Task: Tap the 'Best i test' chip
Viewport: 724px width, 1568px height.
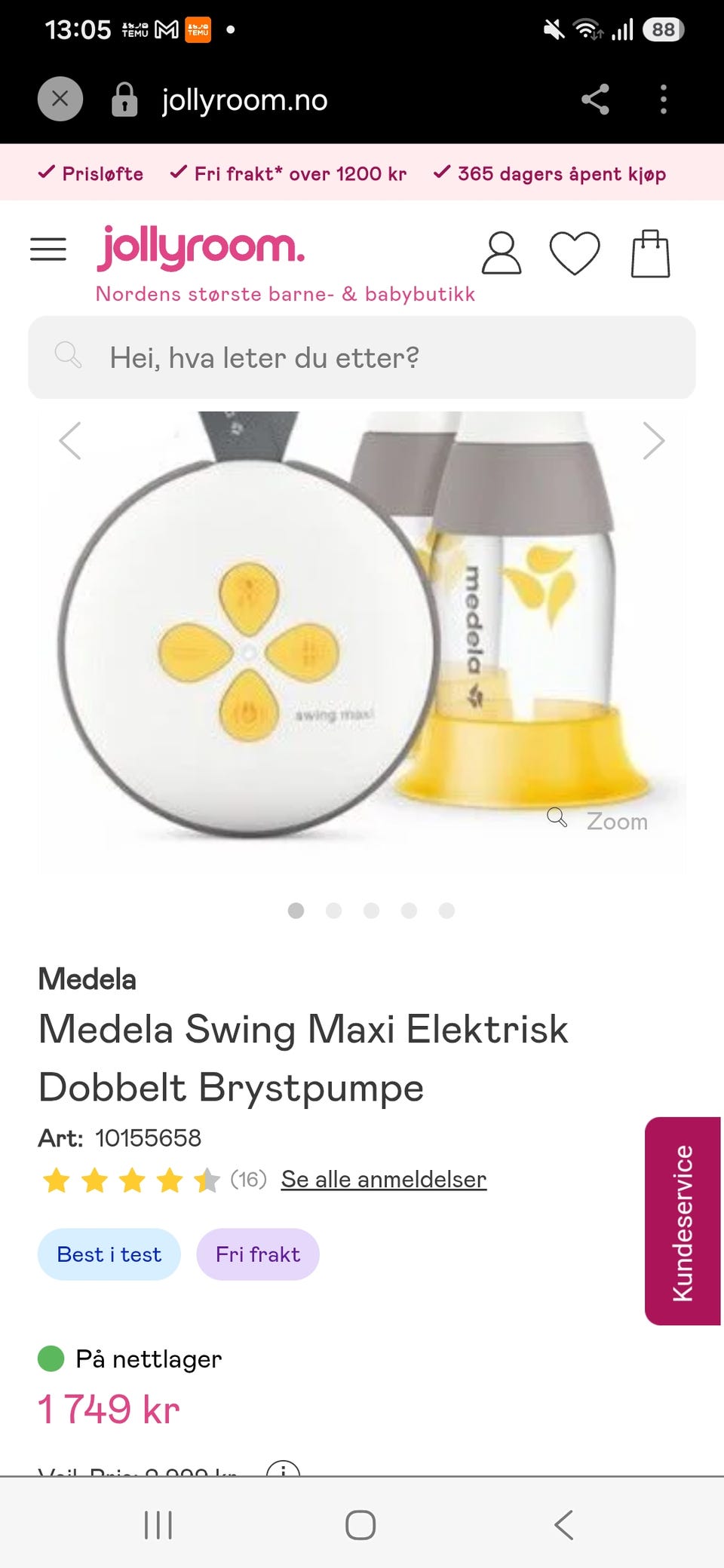Action: click(109, 1254)
